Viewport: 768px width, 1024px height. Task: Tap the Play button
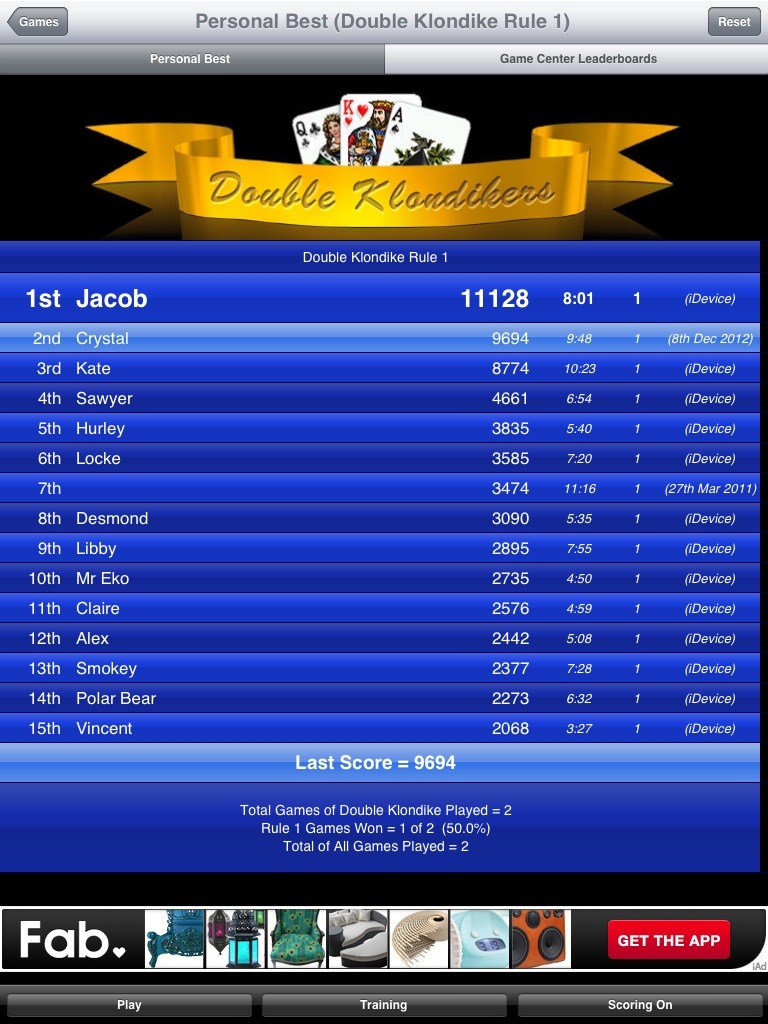(x=129, y=1005)
